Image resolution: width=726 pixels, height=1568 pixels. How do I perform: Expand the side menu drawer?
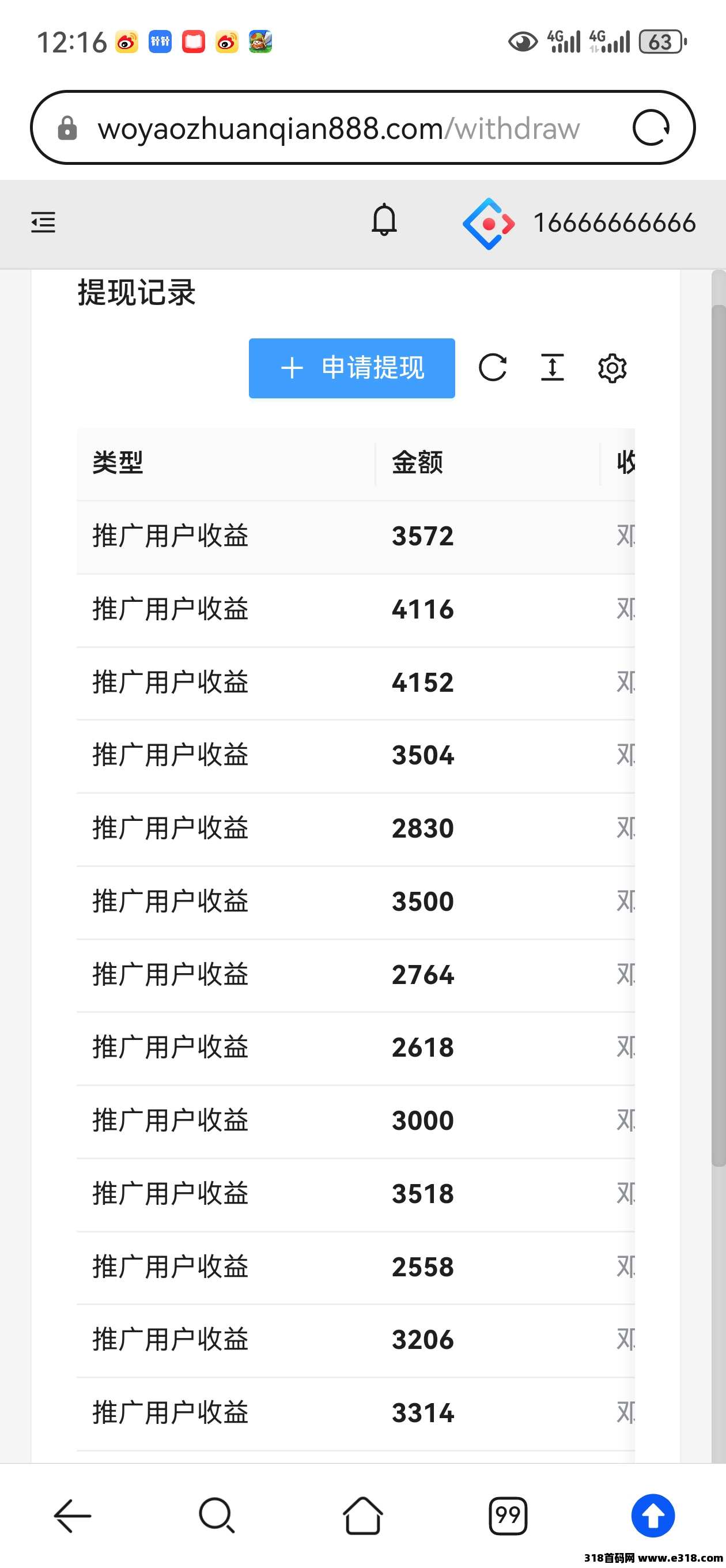click(43, 222)
